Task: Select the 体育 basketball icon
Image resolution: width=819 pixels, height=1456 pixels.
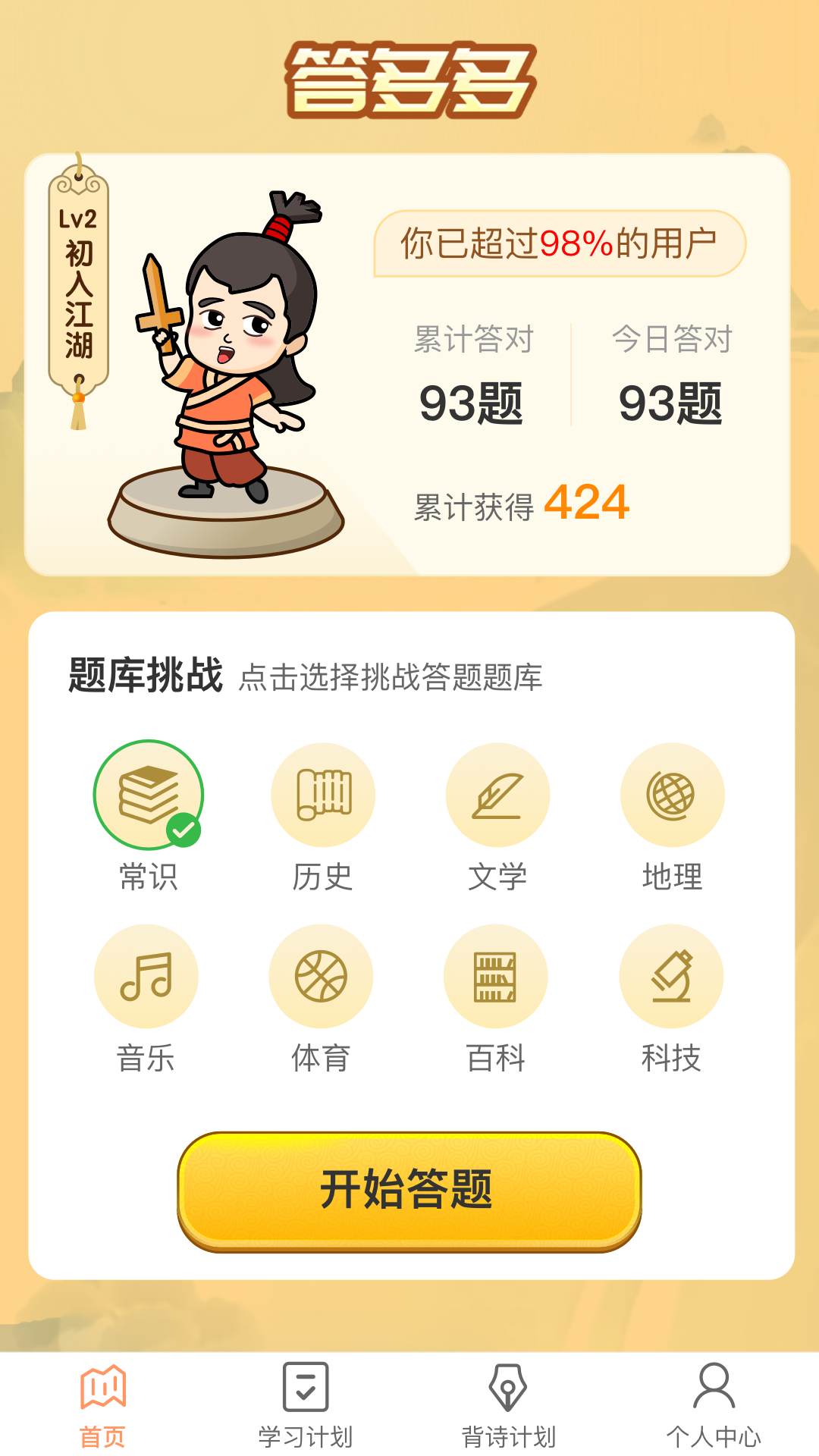Action: tap(322, 976)
